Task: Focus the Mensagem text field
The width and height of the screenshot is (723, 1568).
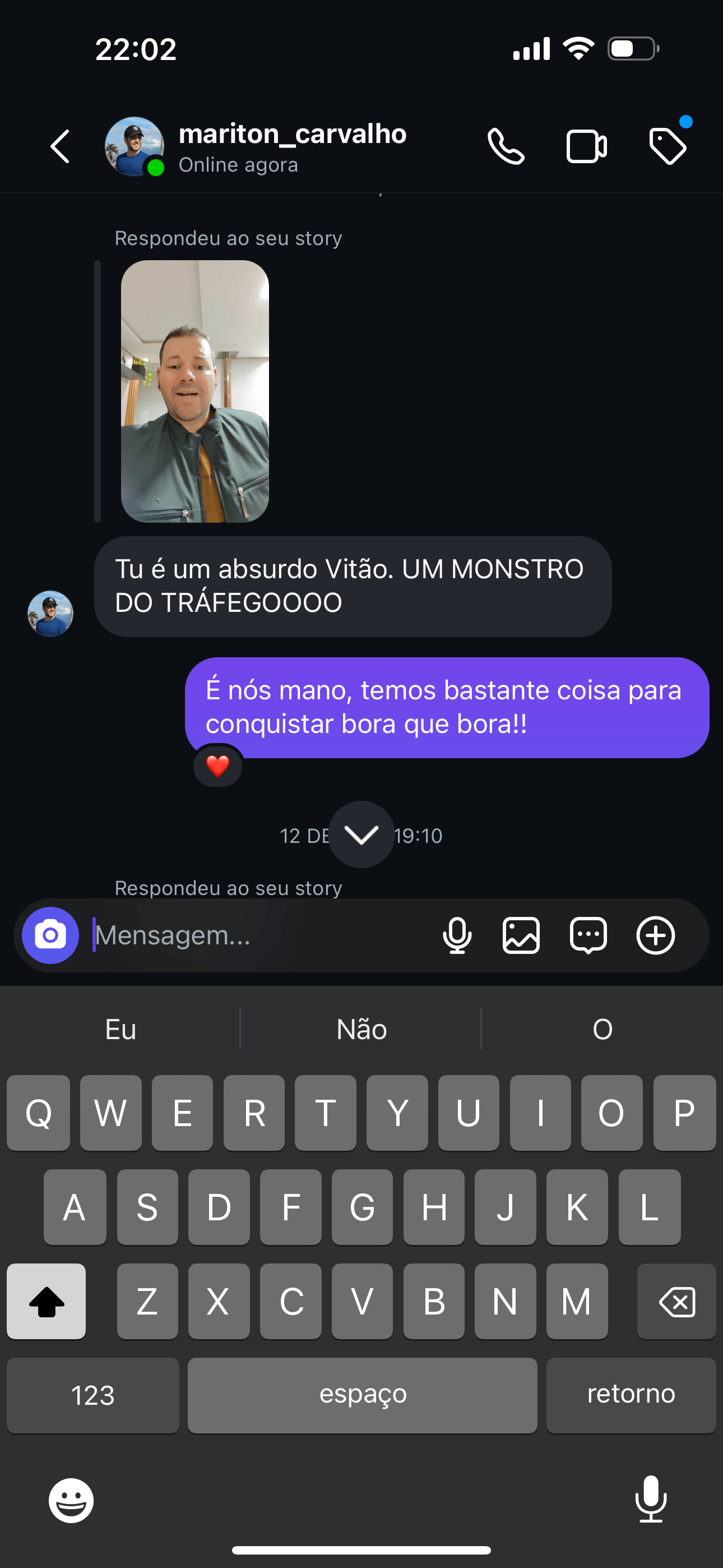Action: [256, 935]
